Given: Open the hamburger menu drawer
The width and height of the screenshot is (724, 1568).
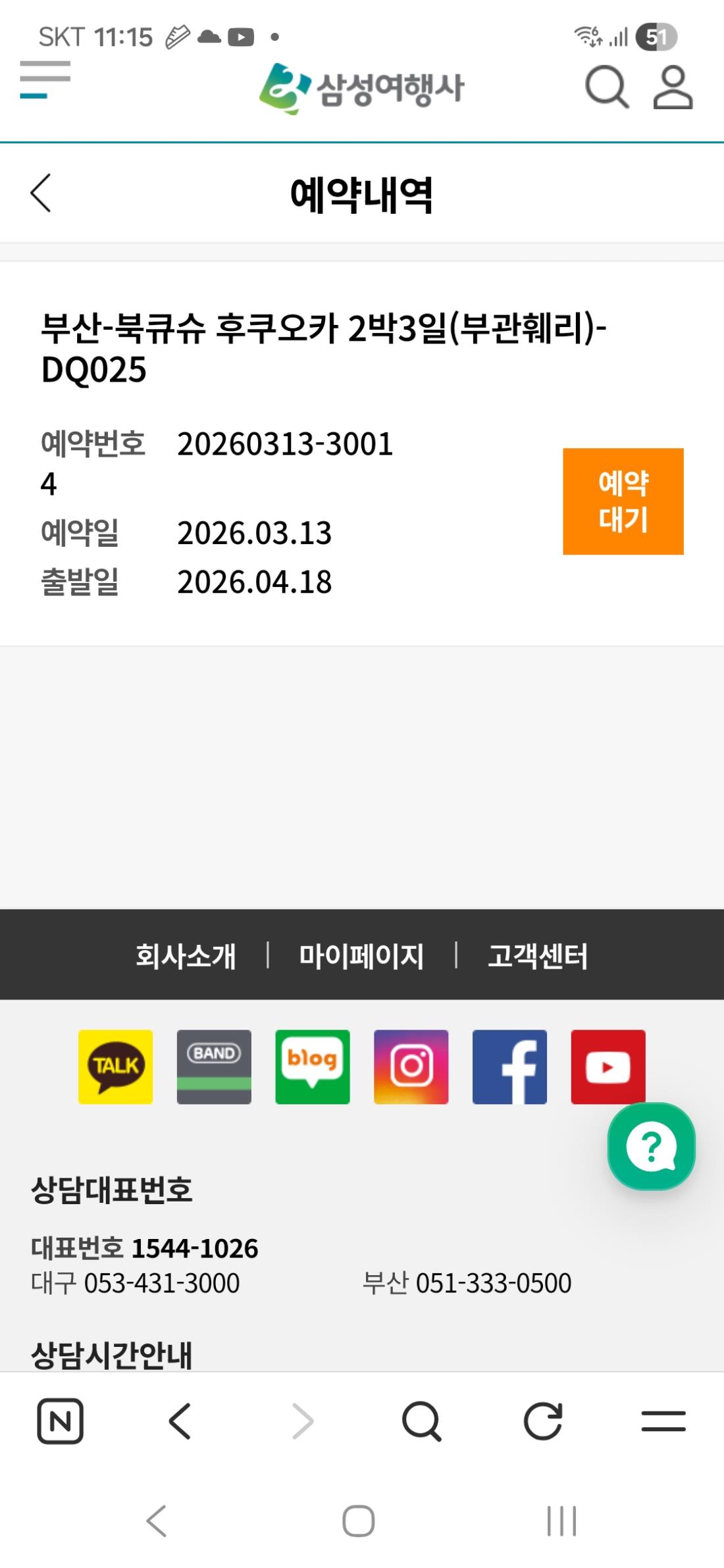Looking at the screenshot, I should (45, 80).
